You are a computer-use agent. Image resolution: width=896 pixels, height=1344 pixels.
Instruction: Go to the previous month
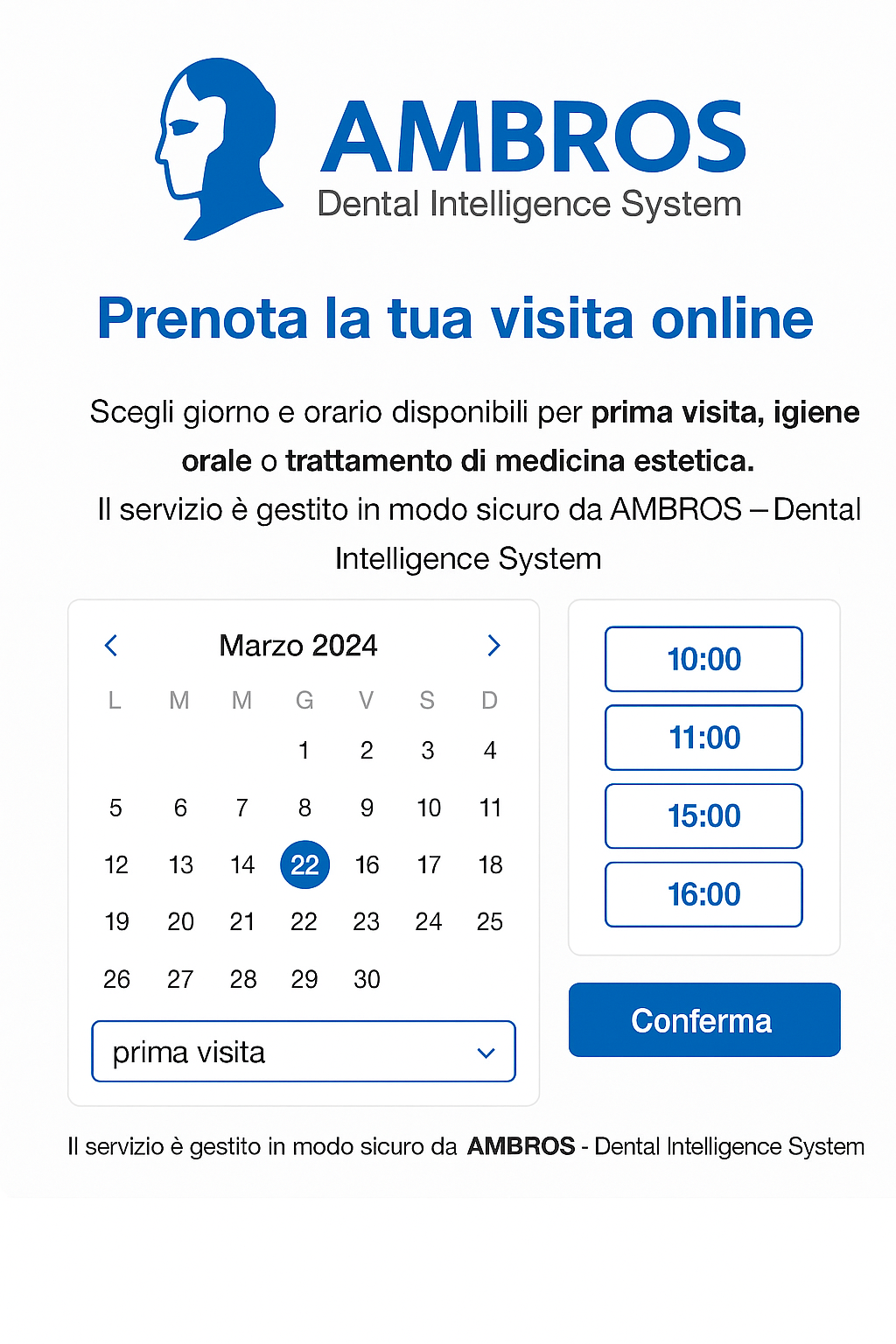[111, 646]
